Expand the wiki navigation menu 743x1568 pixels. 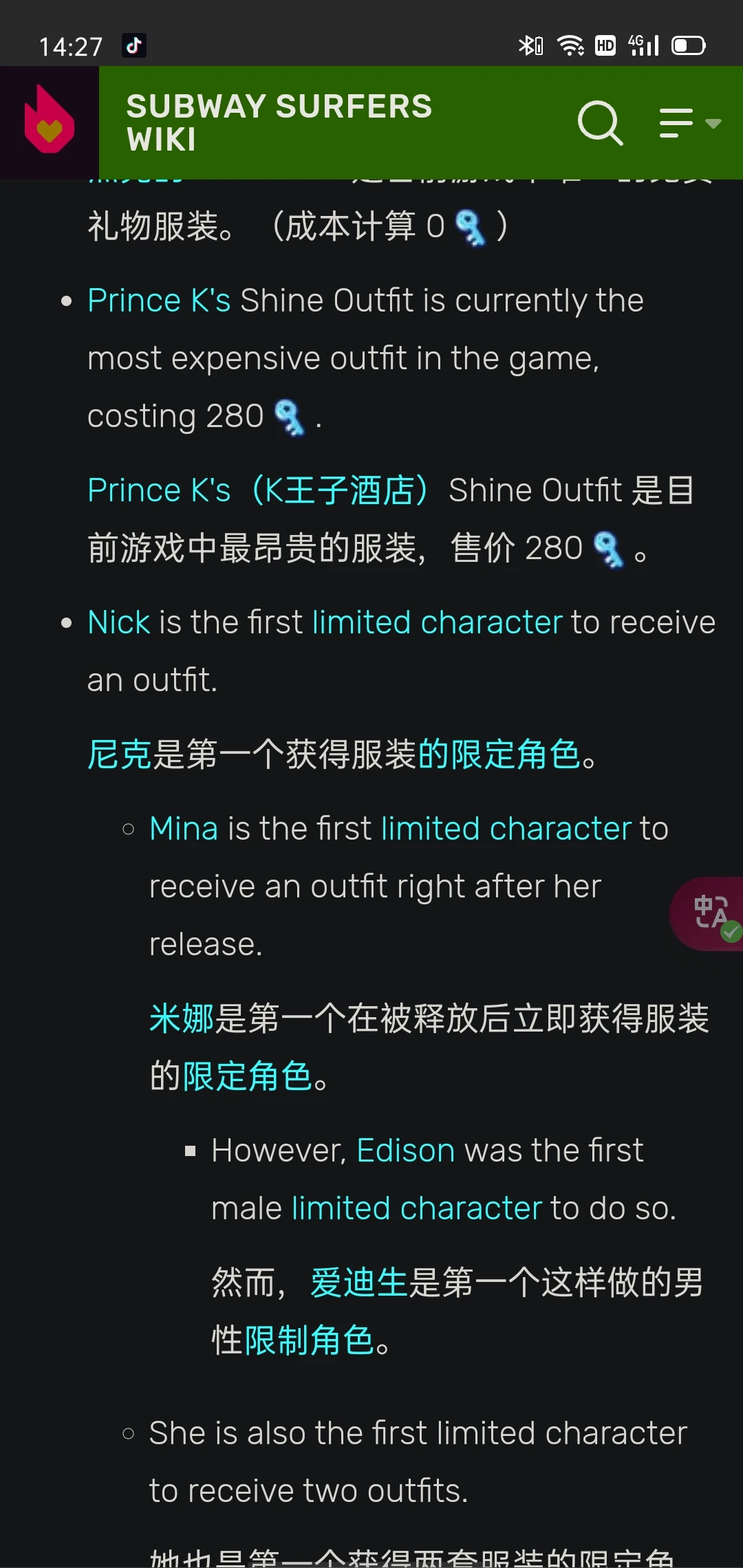tap(689, 123)
